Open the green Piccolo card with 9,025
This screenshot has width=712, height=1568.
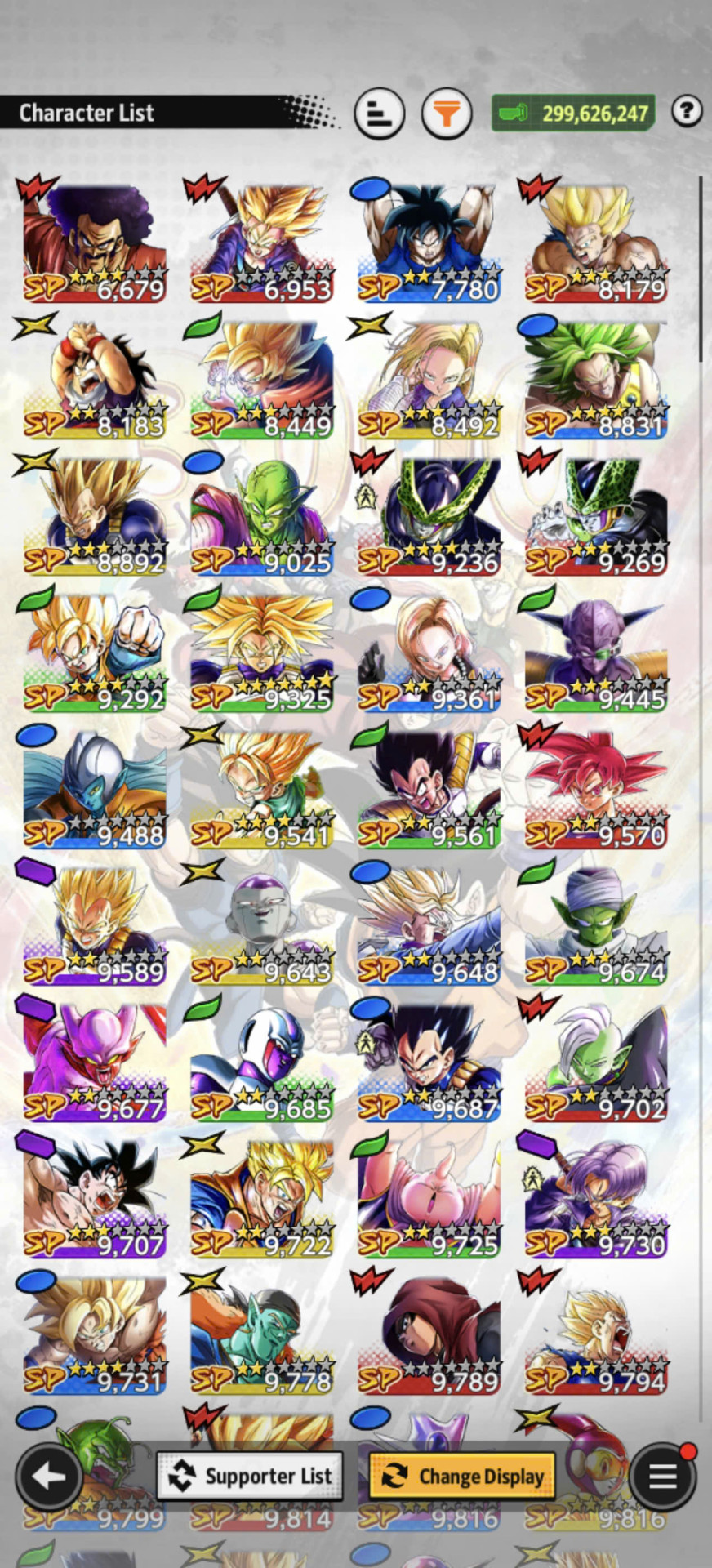tap(261, 516)
